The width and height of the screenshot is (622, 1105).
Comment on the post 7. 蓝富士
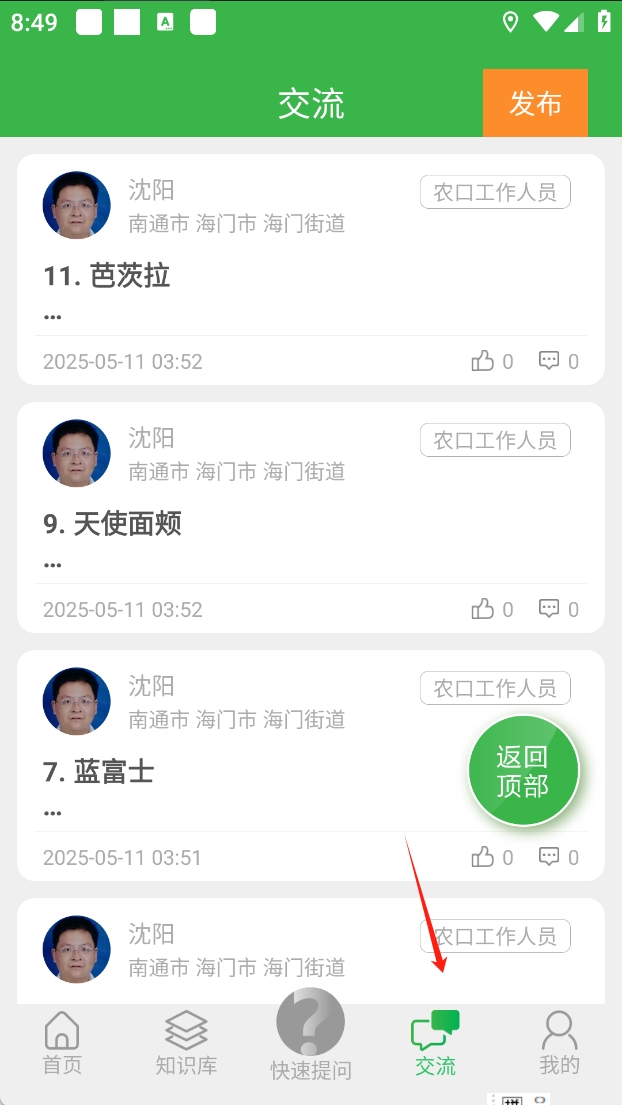pyautogui.click(x=550, y=857)
